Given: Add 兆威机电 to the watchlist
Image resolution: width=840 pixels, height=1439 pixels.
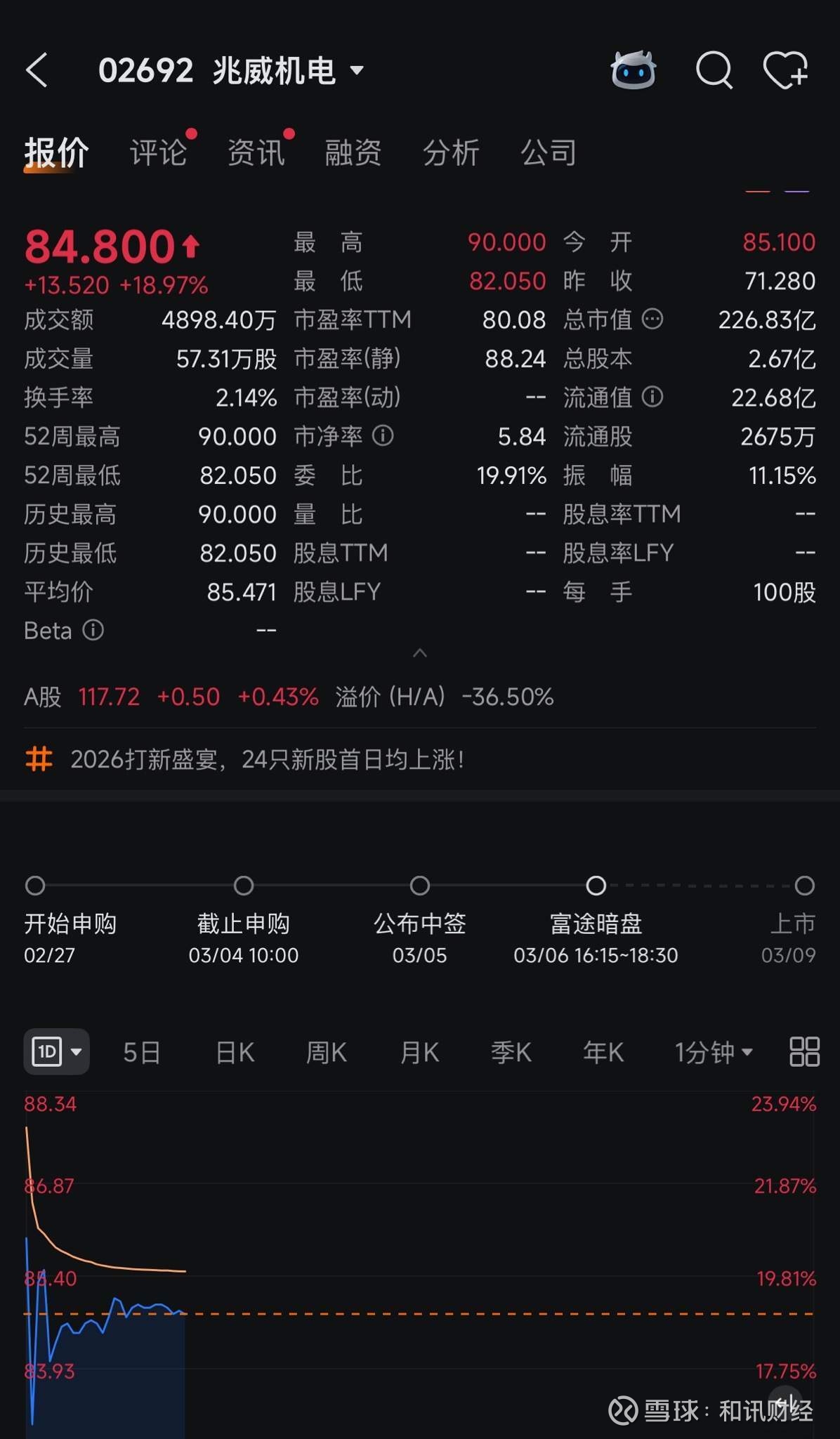Looking at the screenshot, I should 785,70.
